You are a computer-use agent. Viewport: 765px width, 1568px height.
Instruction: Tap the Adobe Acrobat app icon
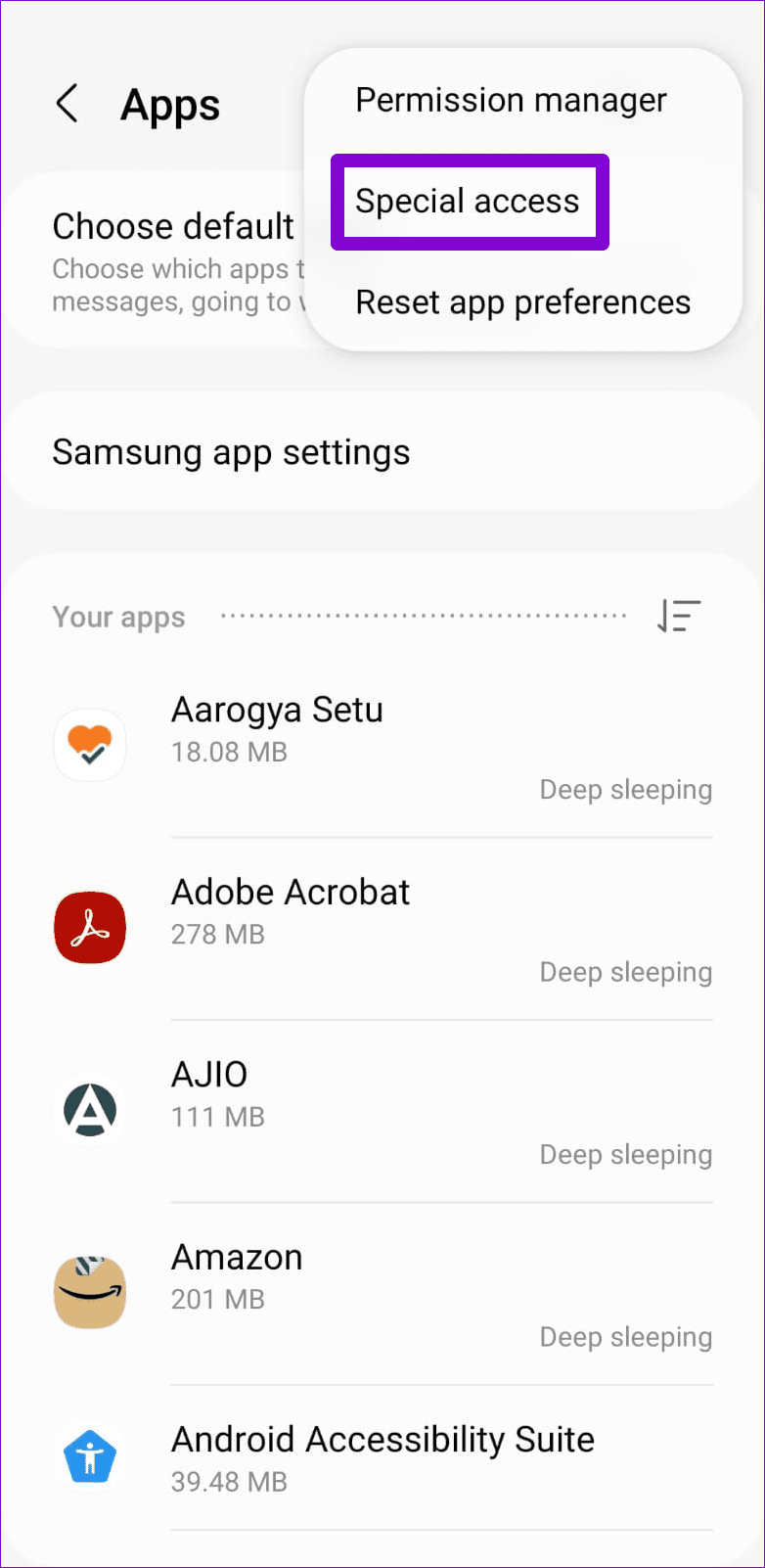point(90,927)
